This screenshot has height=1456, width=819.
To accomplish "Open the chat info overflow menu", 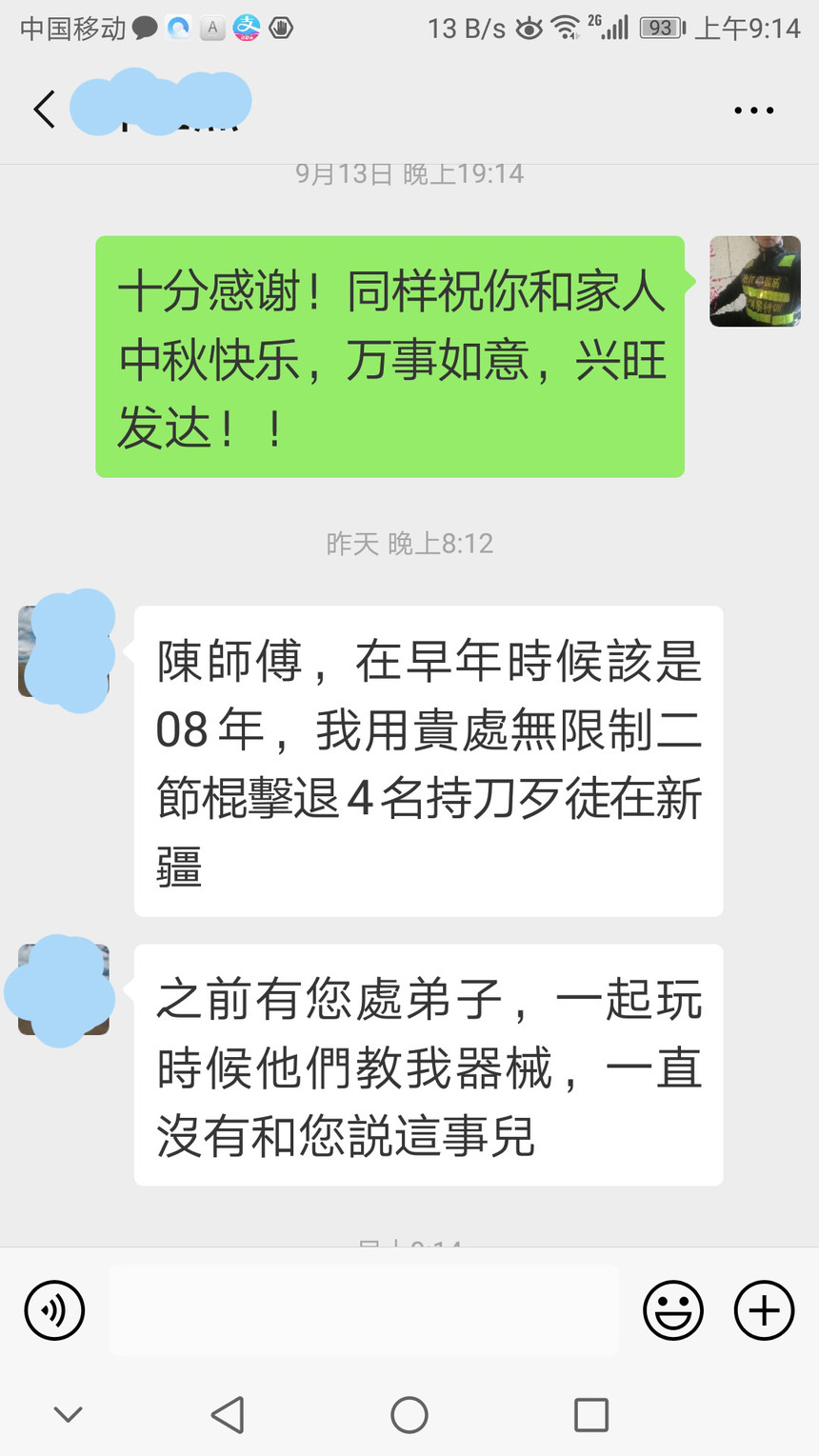I will click(753, 110).
